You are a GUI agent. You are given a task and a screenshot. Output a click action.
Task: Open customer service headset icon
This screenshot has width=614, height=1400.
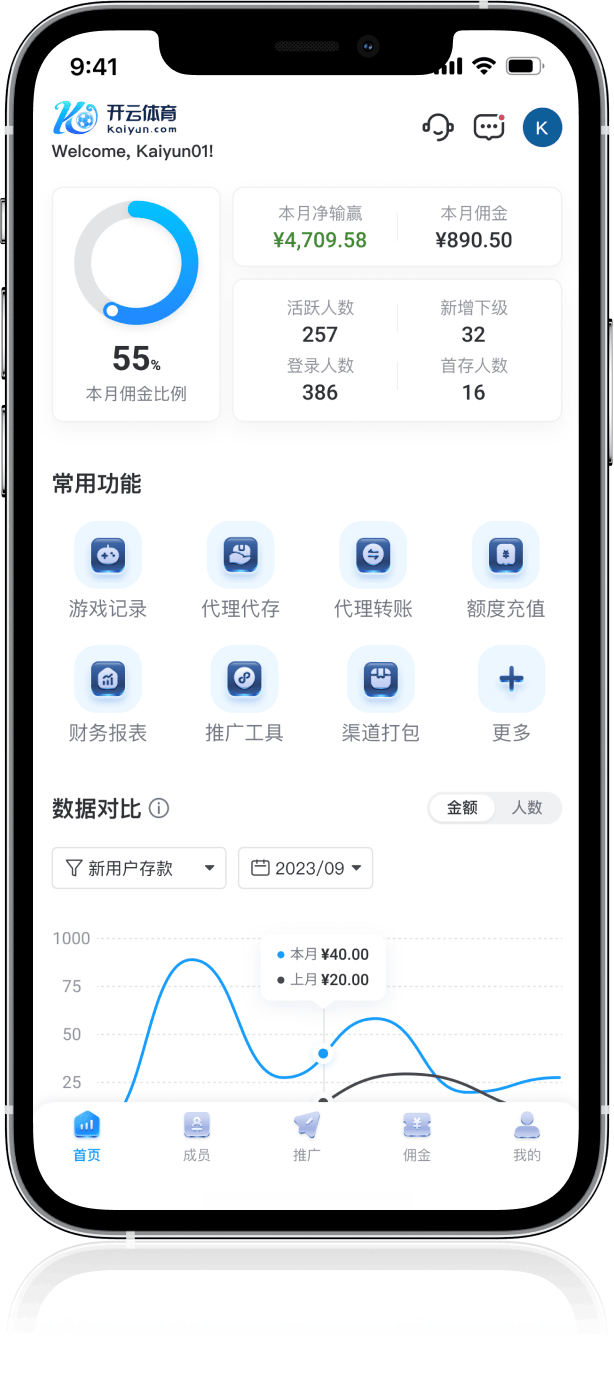pyautogui.click(x=438, y=127)
